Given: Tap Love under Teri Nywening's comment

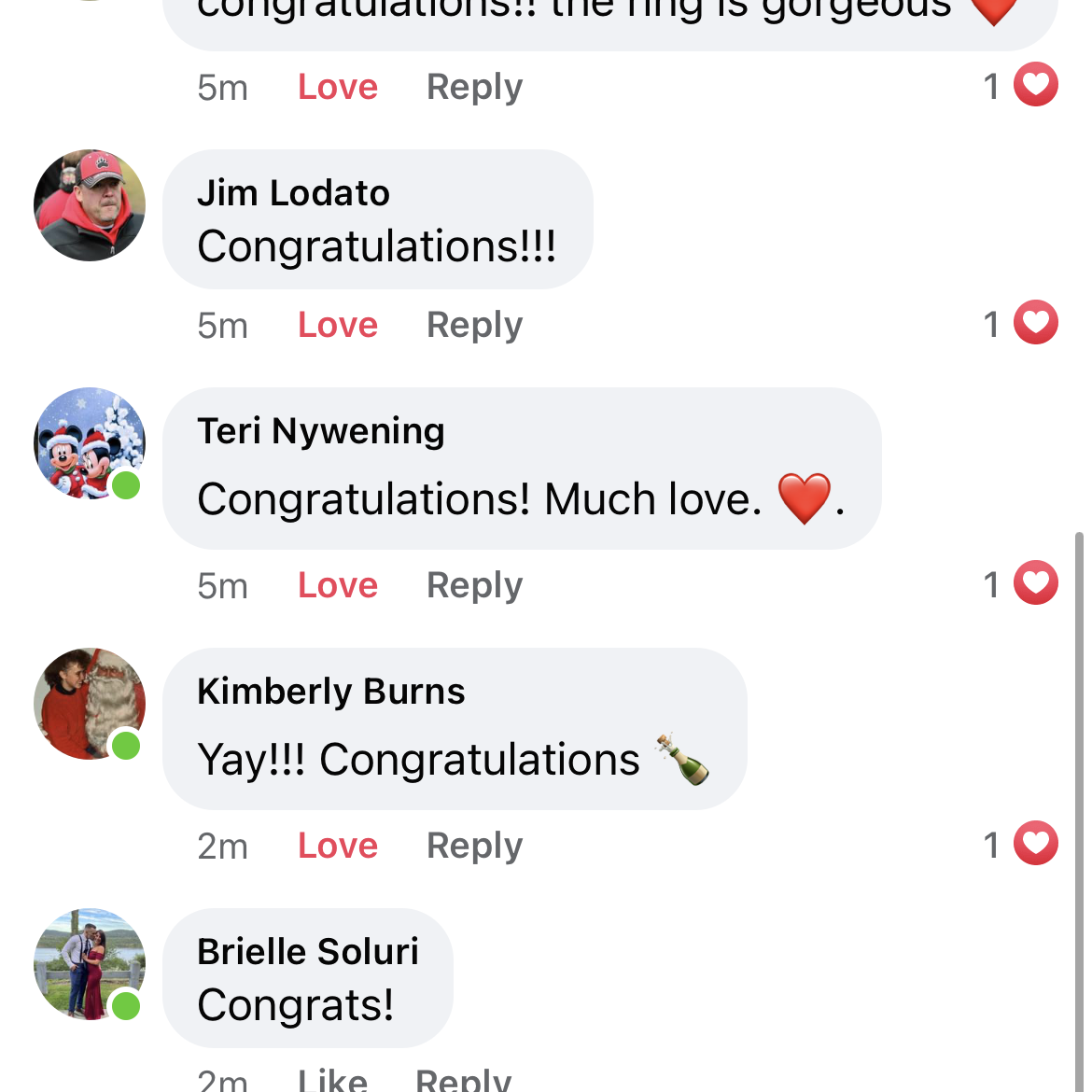Looking at the screenshot, I should [x=337, y=585].
